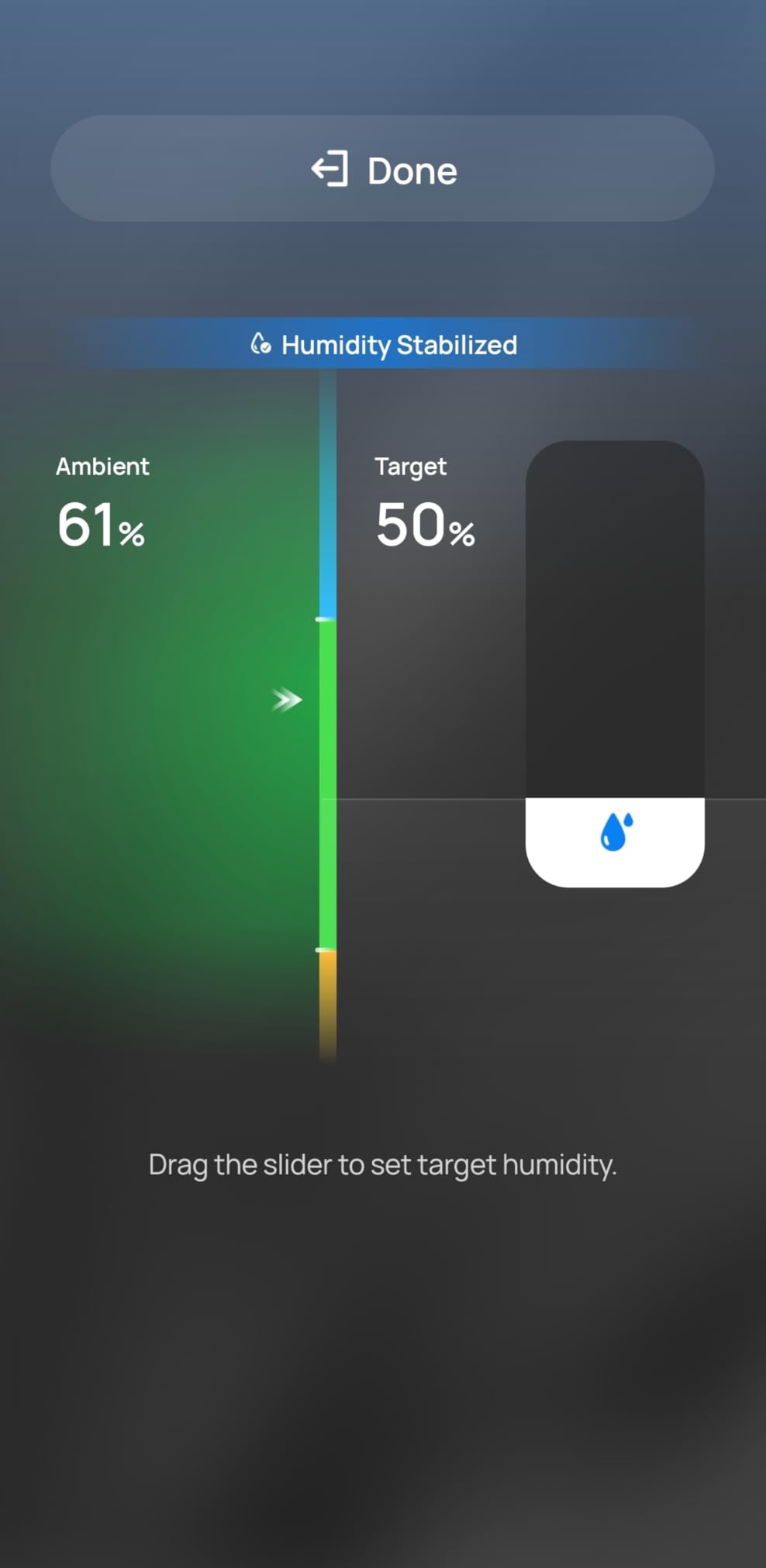The image size is (766, 1568).
Task: Tap Done to exit humidity settings
Action: 382,168
